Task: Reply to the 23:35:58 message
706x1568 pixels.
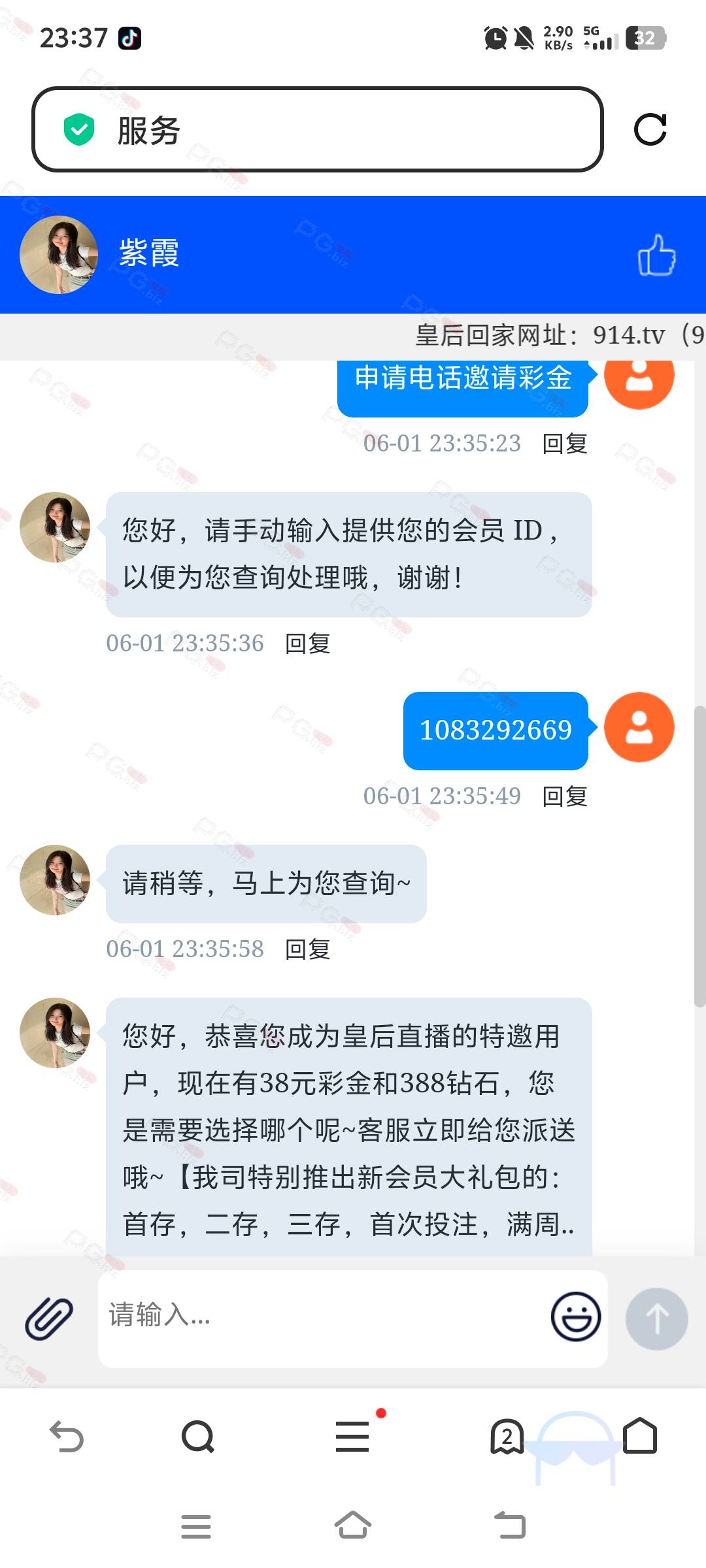Action: 307,949
